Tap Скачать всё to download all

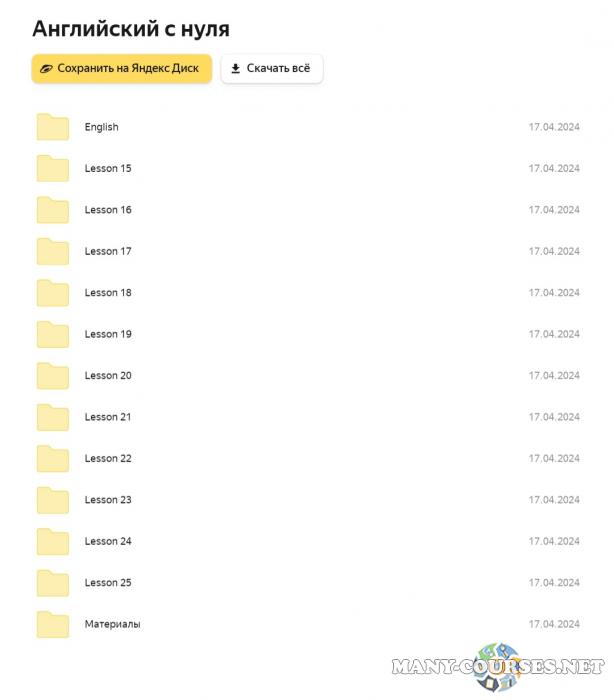click(x=271, y=69)
